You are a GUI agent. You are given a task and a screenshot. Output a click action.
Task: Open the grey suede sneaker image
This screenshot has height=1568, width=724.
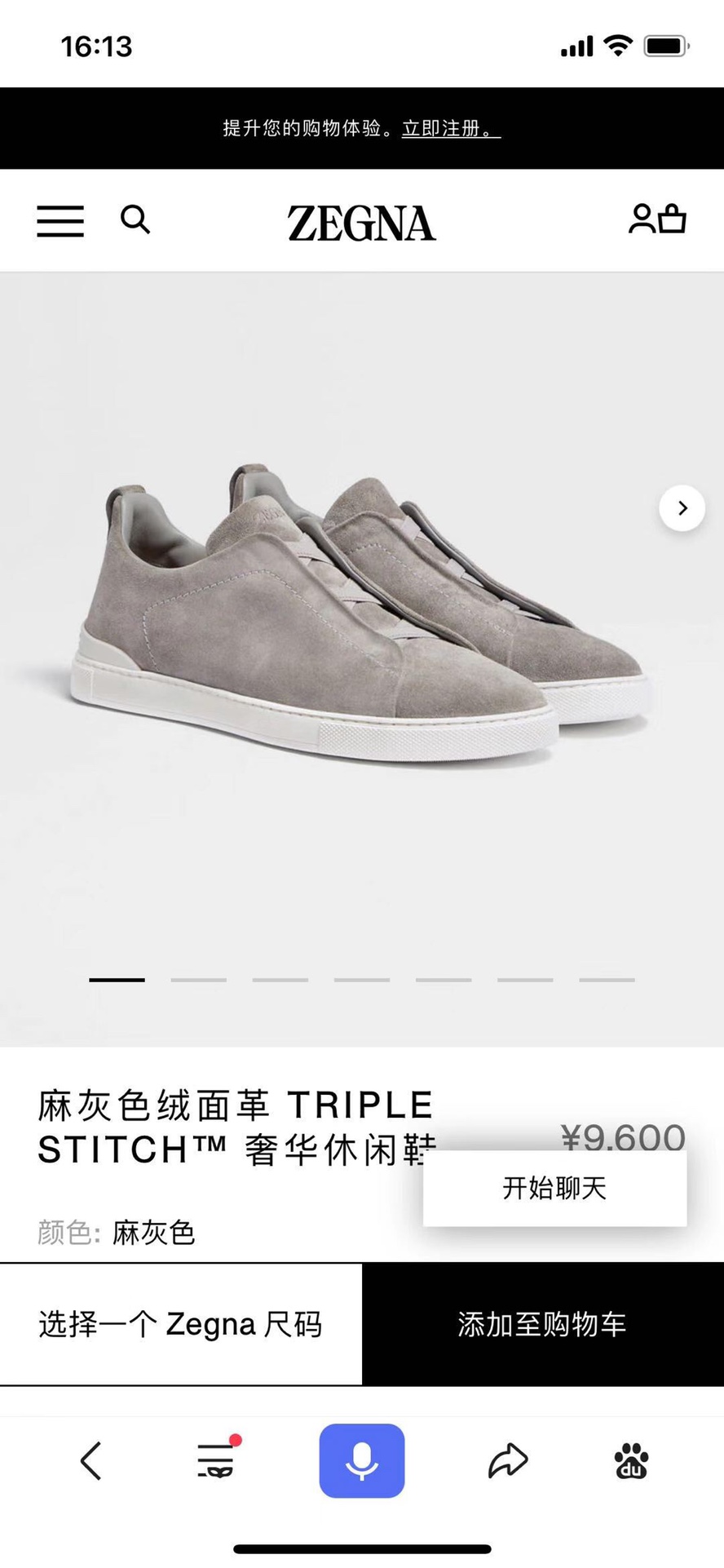click(x=342, y=620)
